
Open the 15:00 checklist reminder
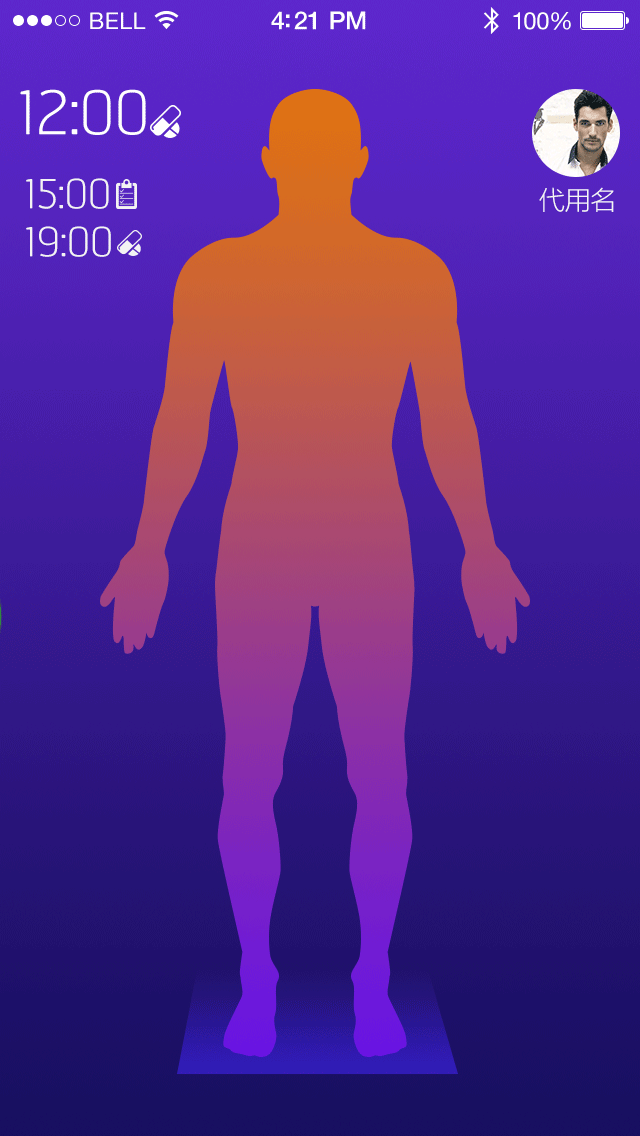pyautogui.click(x=80, y=194)
